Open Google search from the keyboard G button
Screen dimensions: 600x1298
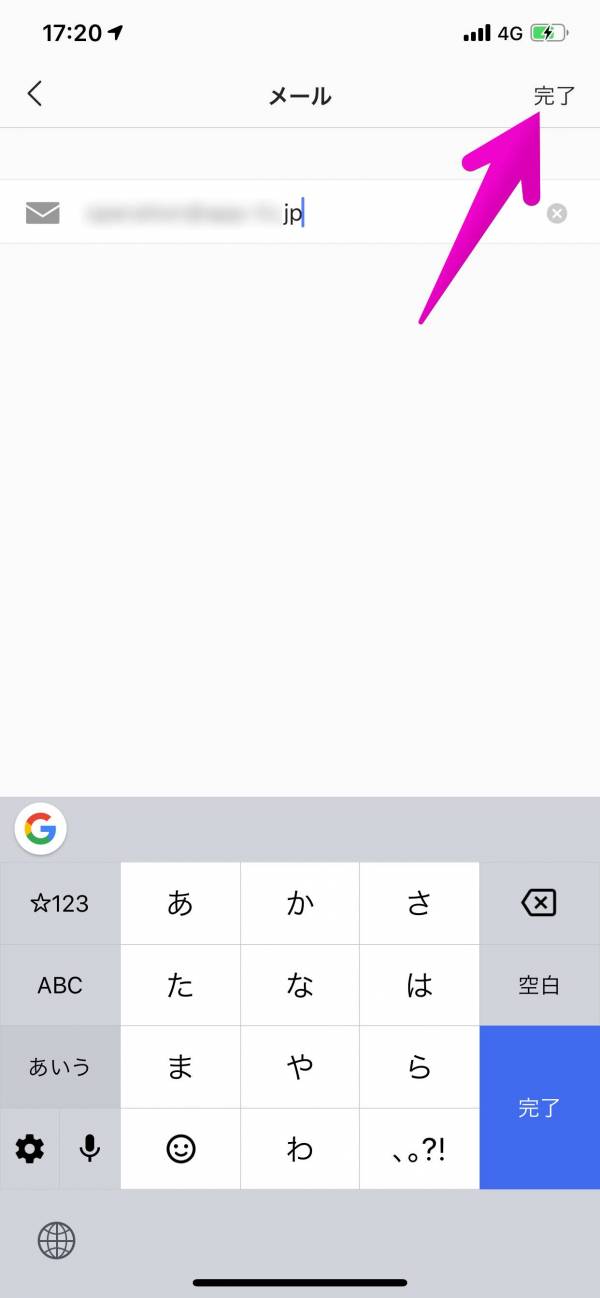click(40, 829)
